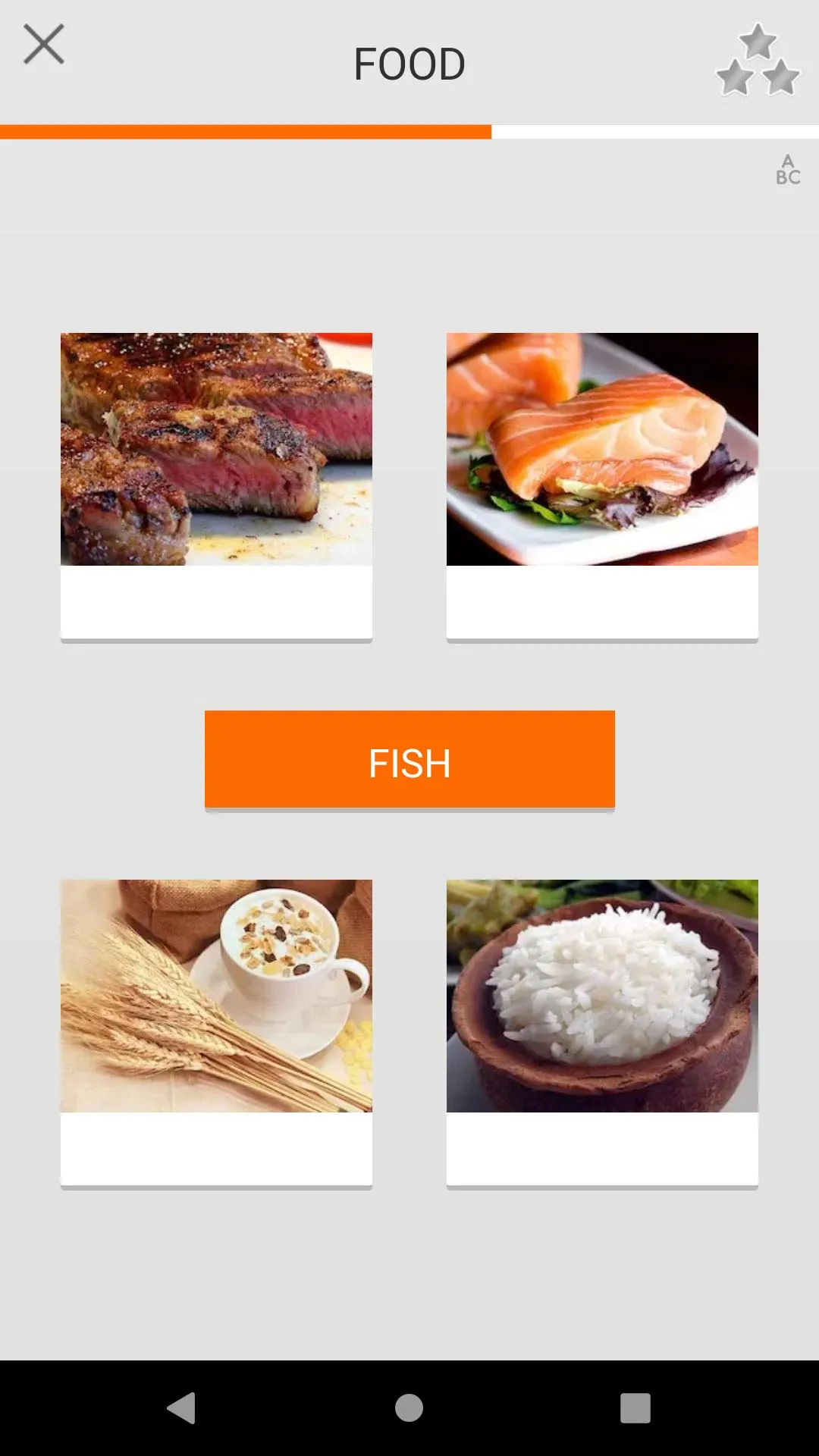Select the grilled steak picture card

click(x=216, y=487)
